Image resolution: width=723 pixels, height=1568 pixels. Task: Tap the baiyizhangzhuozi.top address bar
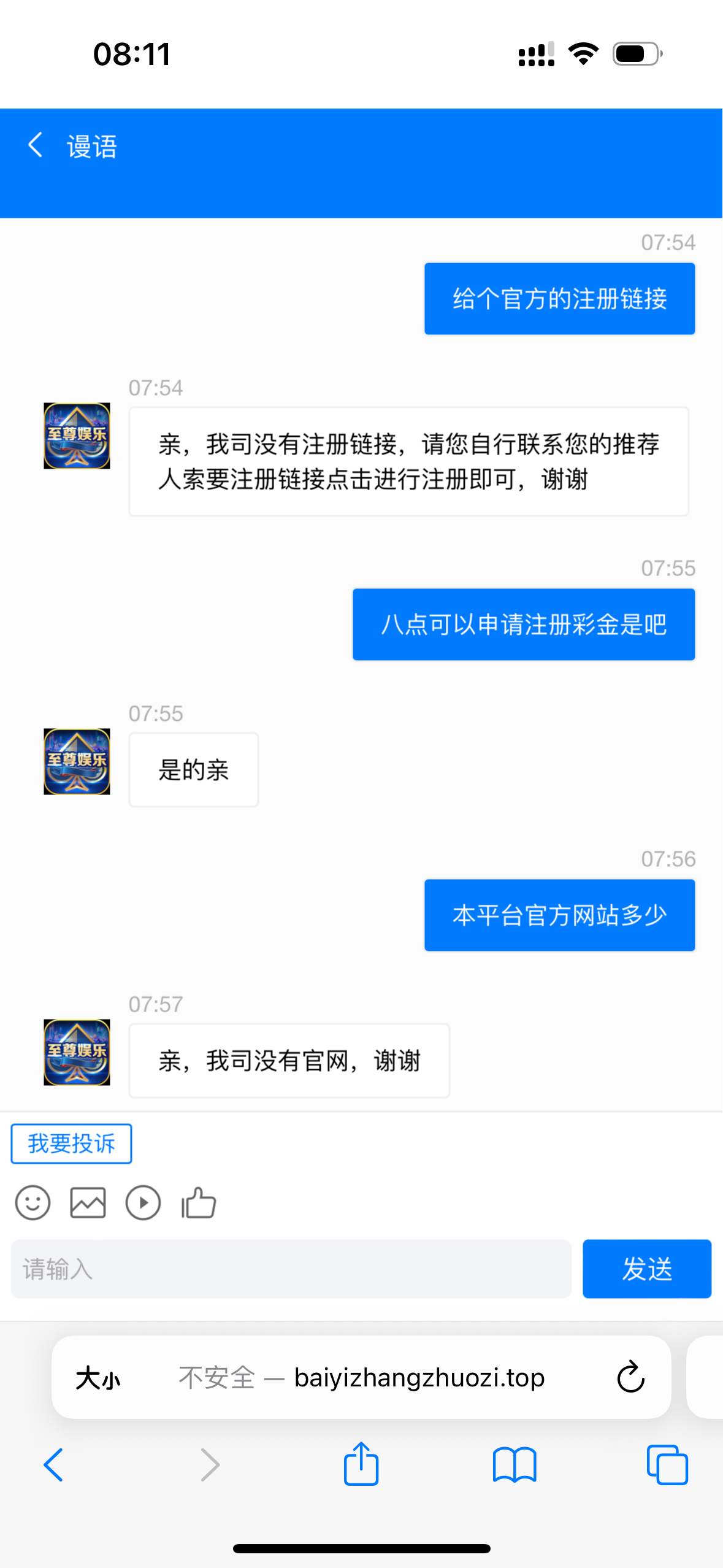[x=361, y=1377]
